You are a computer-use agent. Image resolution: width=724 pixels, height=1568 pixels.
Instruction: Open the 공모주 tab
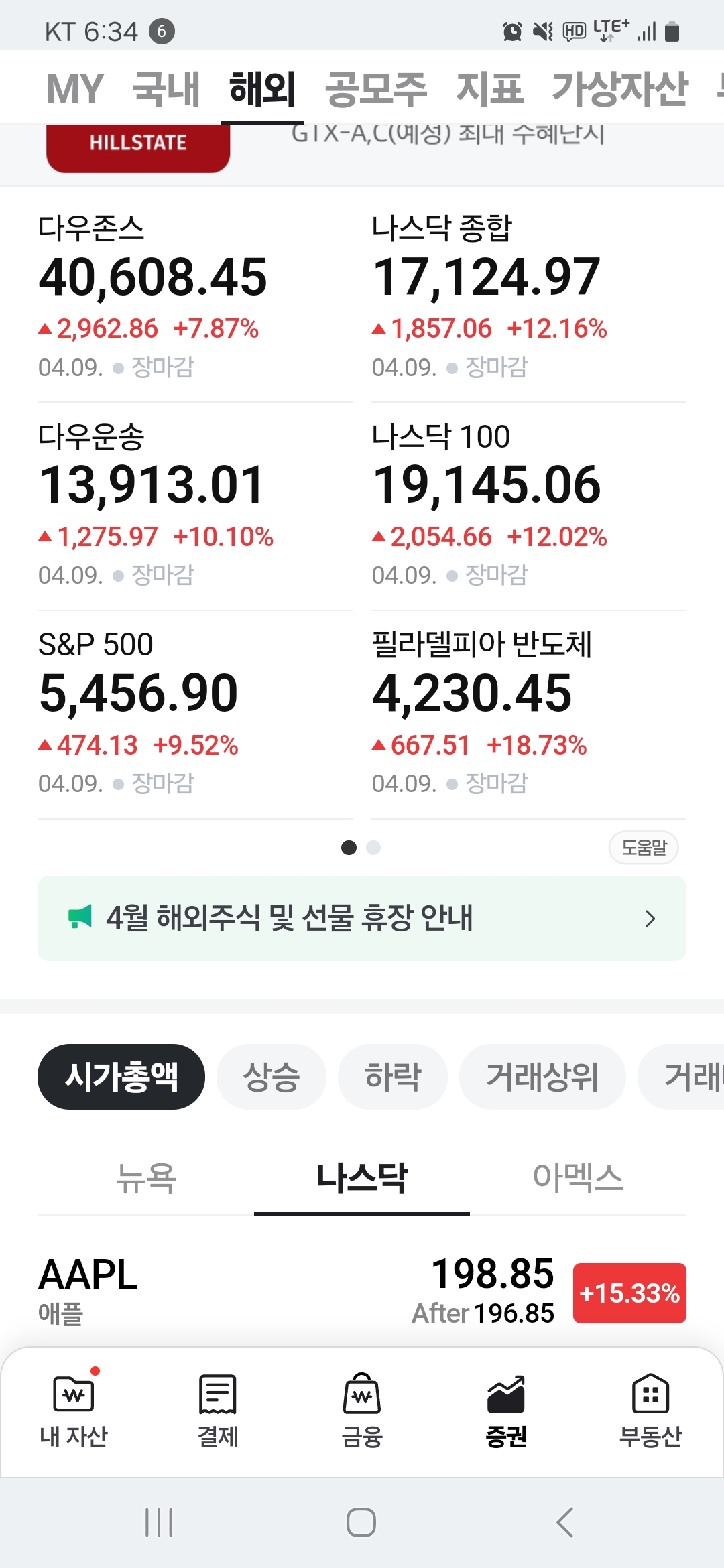(x=376, y=88)
